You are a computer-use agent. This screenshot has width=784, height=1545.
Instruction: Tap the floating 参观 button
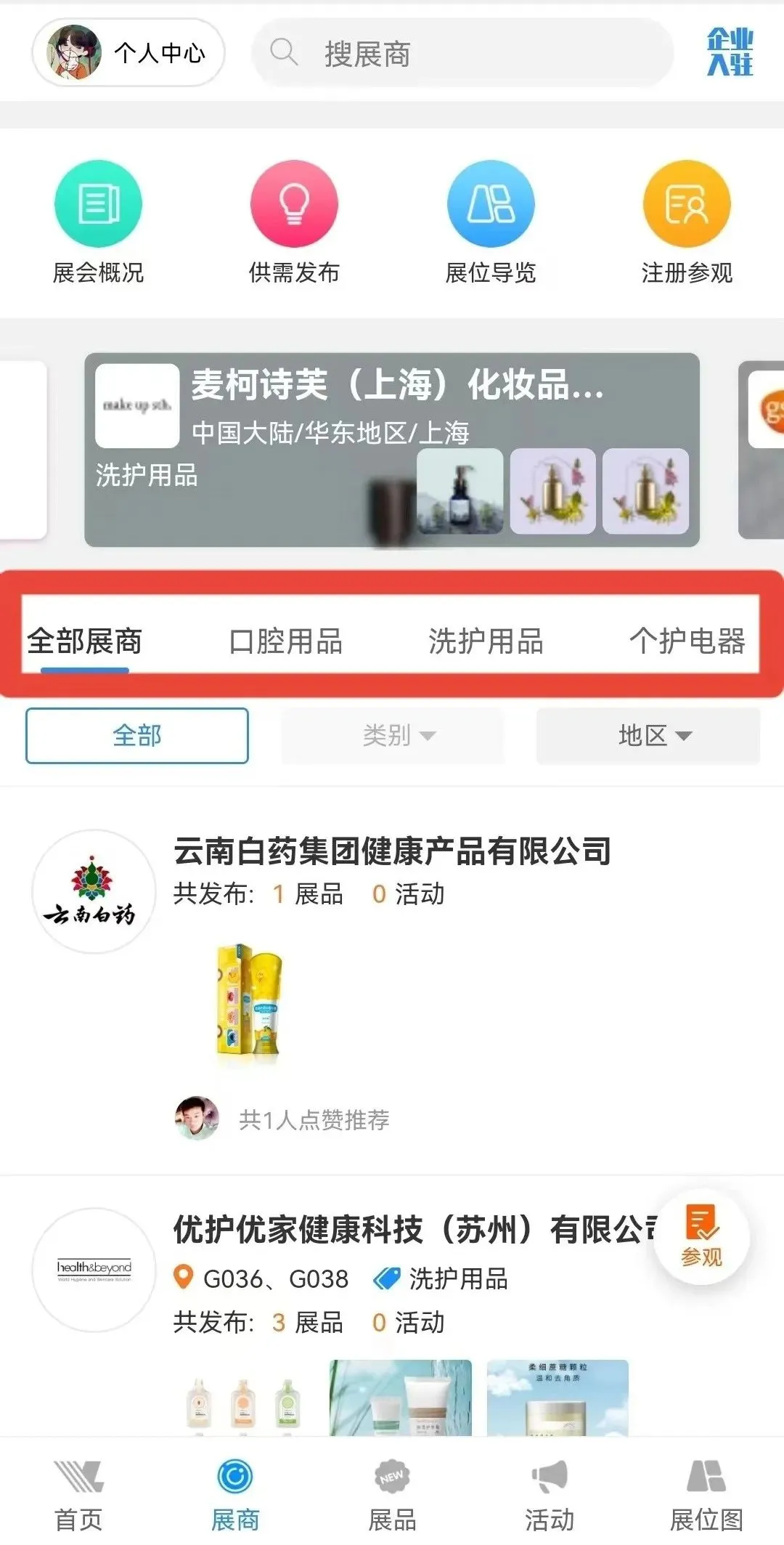click(701, 1236)
